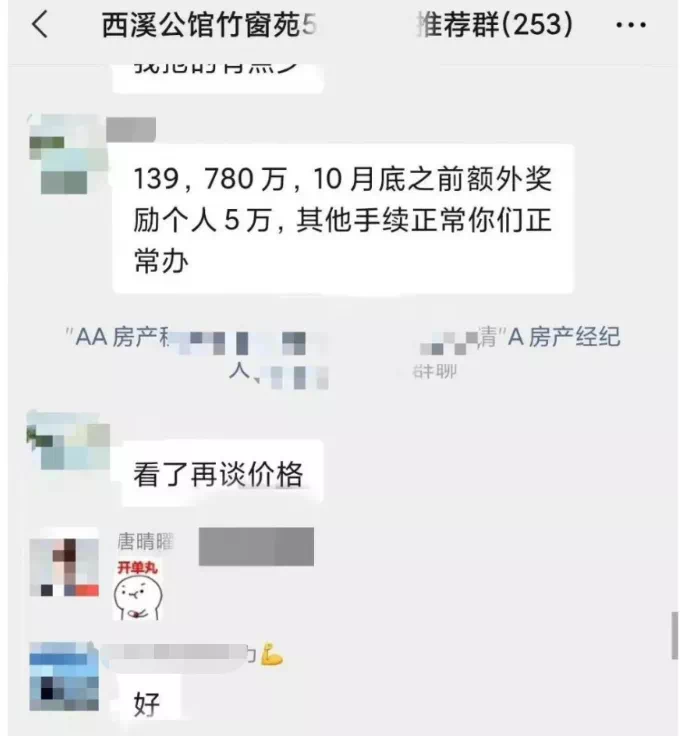Go back from the group chat
Screen dimensions: 680x736
(x=39, y=25)
